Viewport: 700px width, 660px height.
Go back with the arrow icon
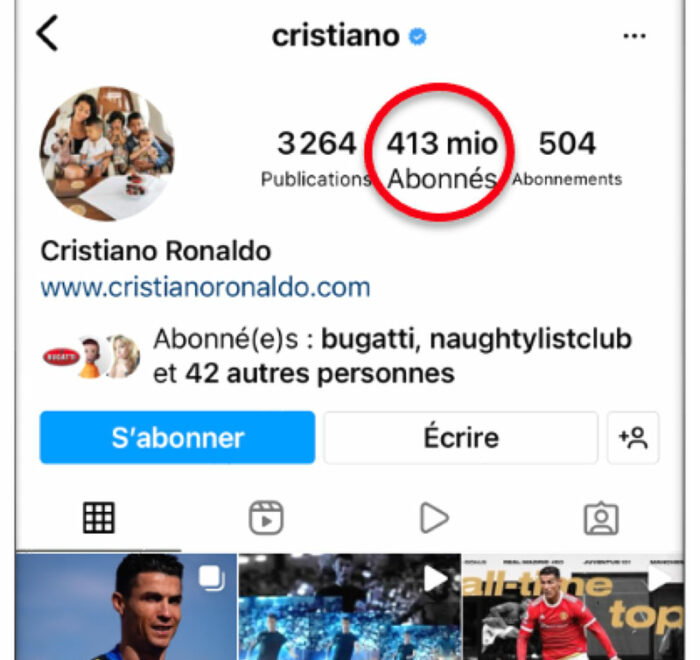coord(46,35)
